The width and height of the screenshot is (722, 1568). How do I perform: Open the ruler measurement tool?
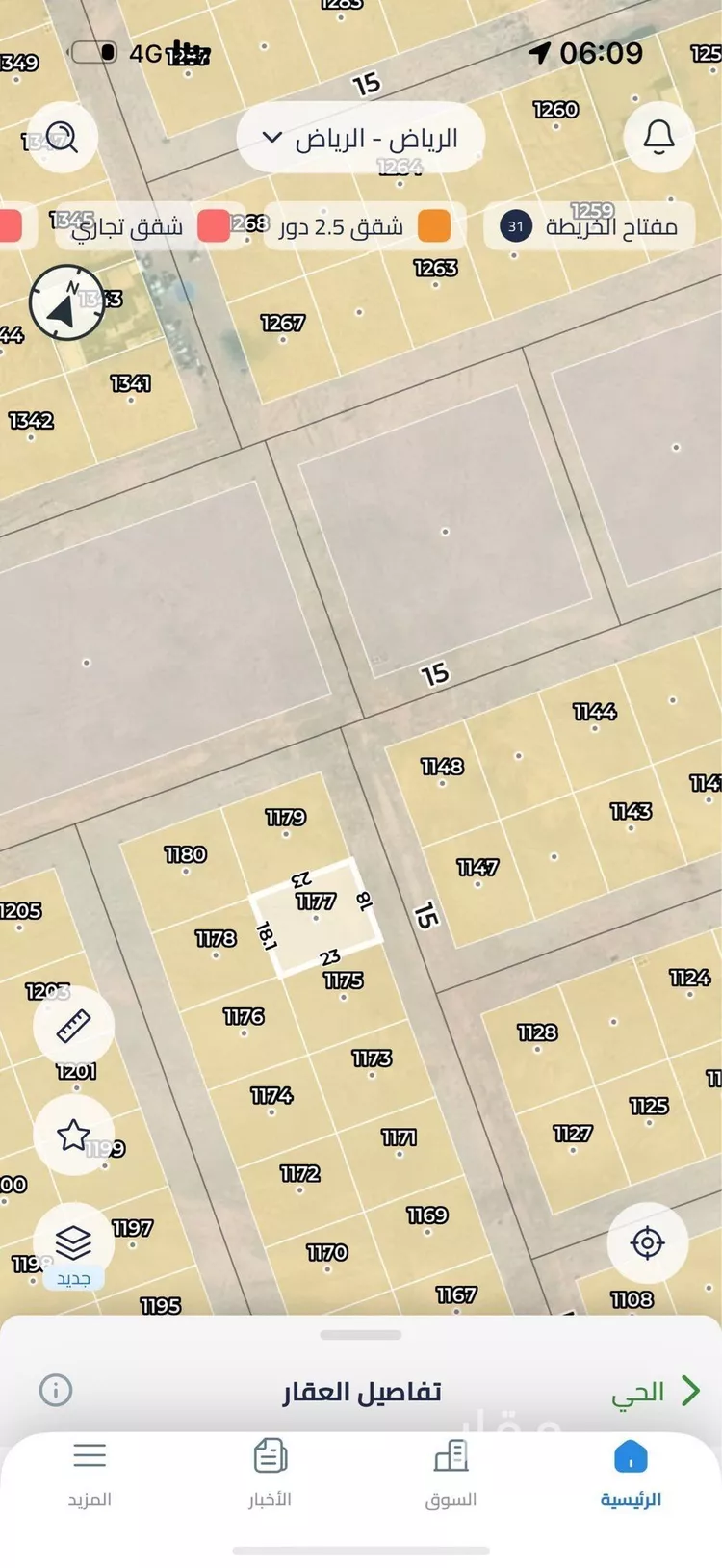(73, 1026)
